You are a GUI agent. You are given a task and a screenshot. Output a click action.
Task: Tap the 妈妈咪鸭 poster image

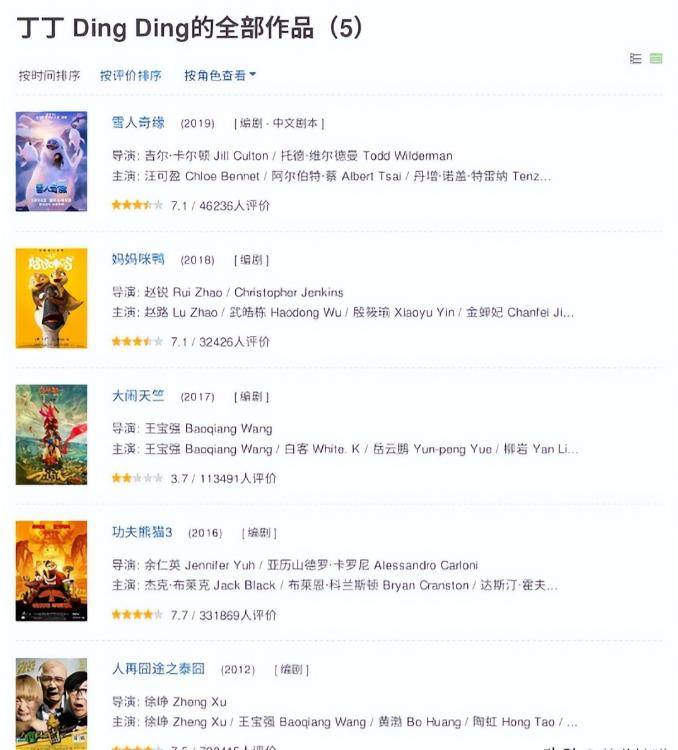(51, 298)
